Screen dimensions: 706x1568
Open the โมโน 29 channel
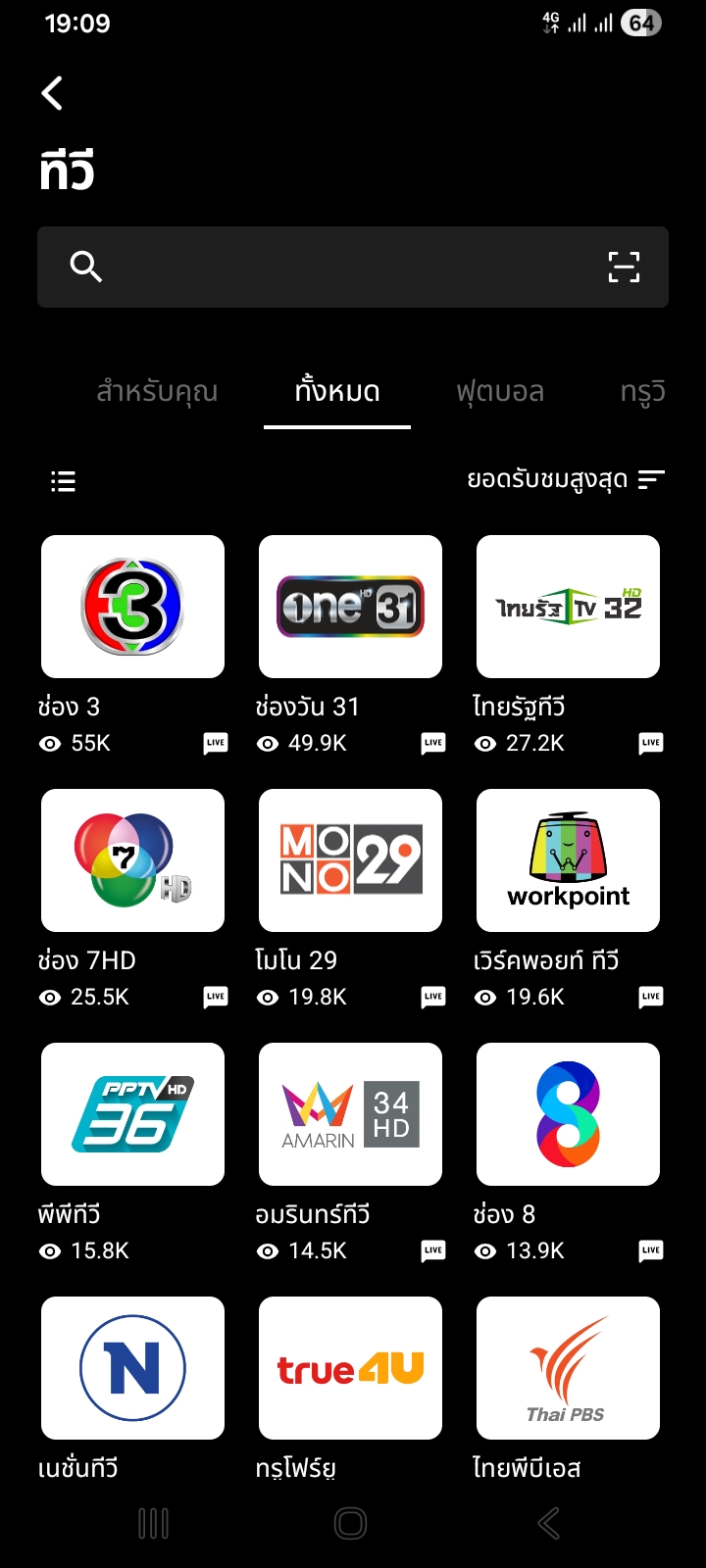350,860
